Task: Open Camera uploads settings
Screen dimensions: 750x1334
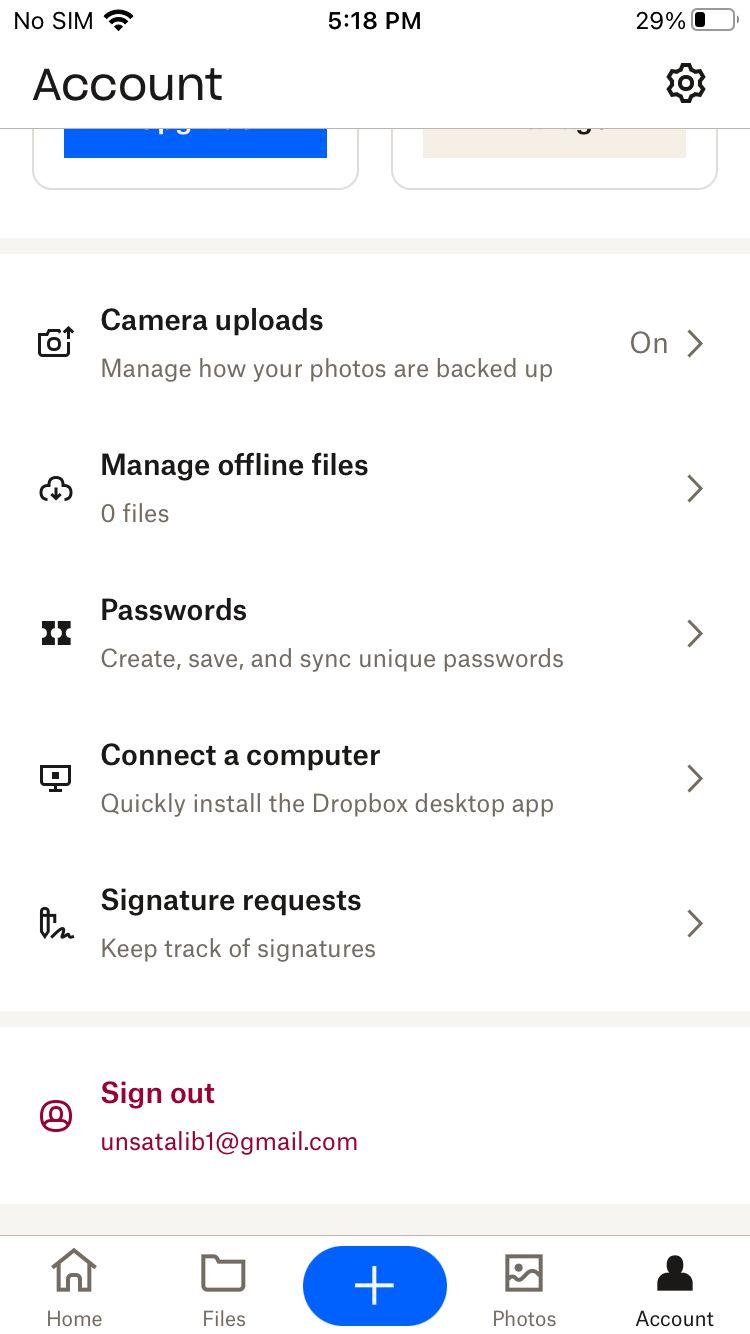Action: pos(375,344)
